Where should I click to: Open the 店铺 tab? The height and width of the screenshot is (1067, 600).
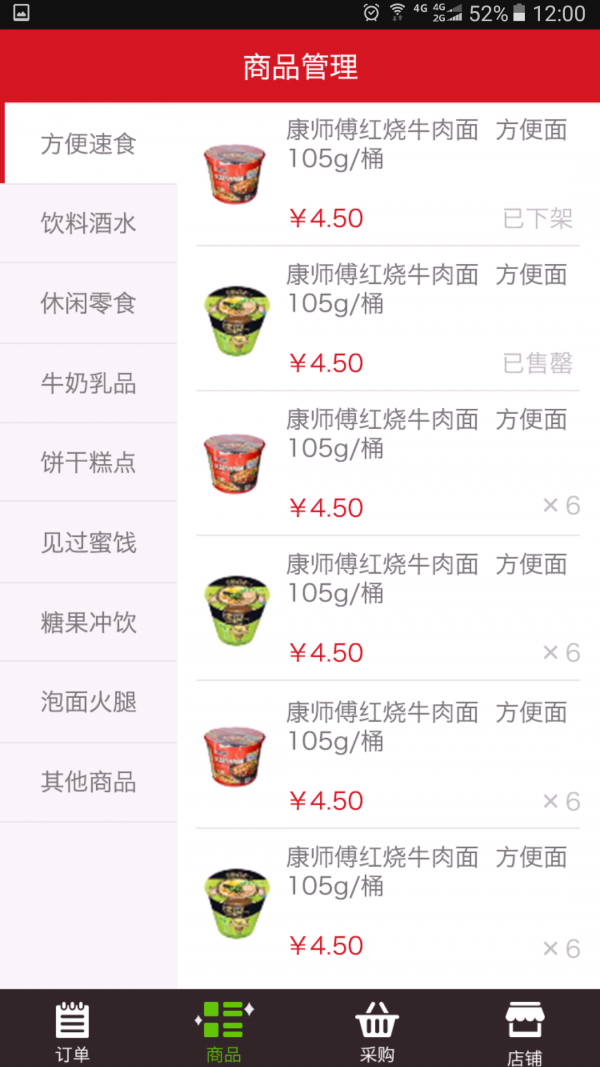[524, 1030]
